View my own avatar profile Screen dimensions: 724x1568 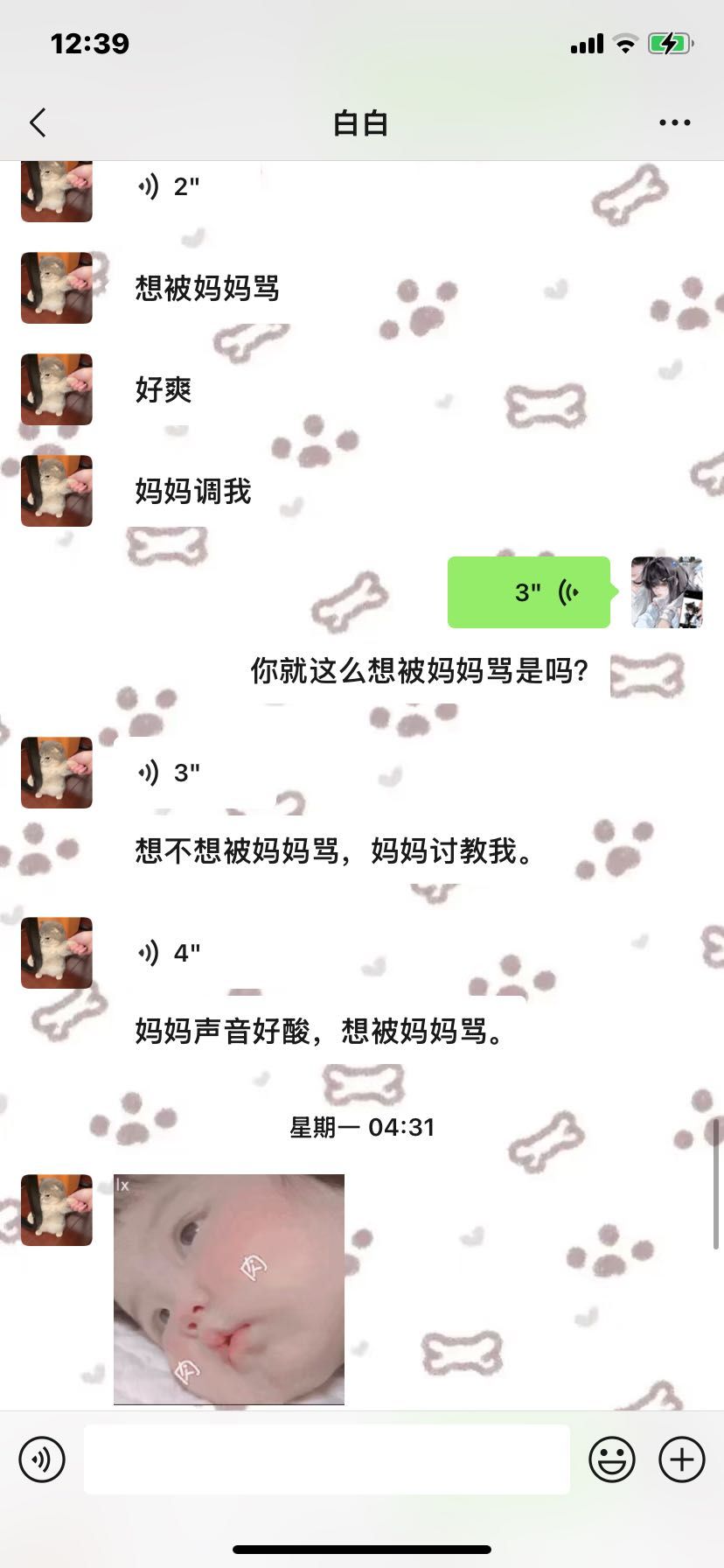pyautogui.click(x=666, y=592)
